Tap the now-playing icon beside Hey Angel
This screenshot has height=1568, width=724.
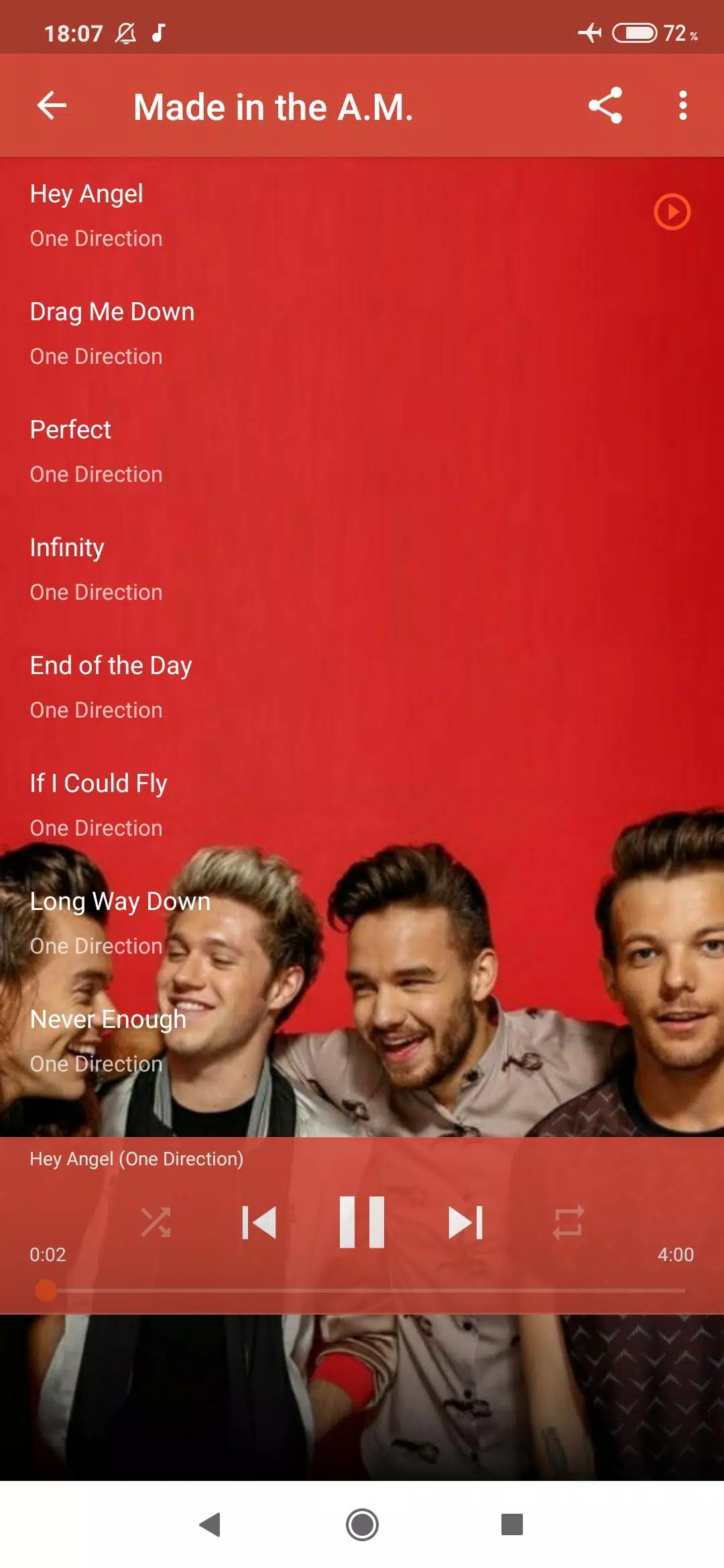(x=672, y=212)
